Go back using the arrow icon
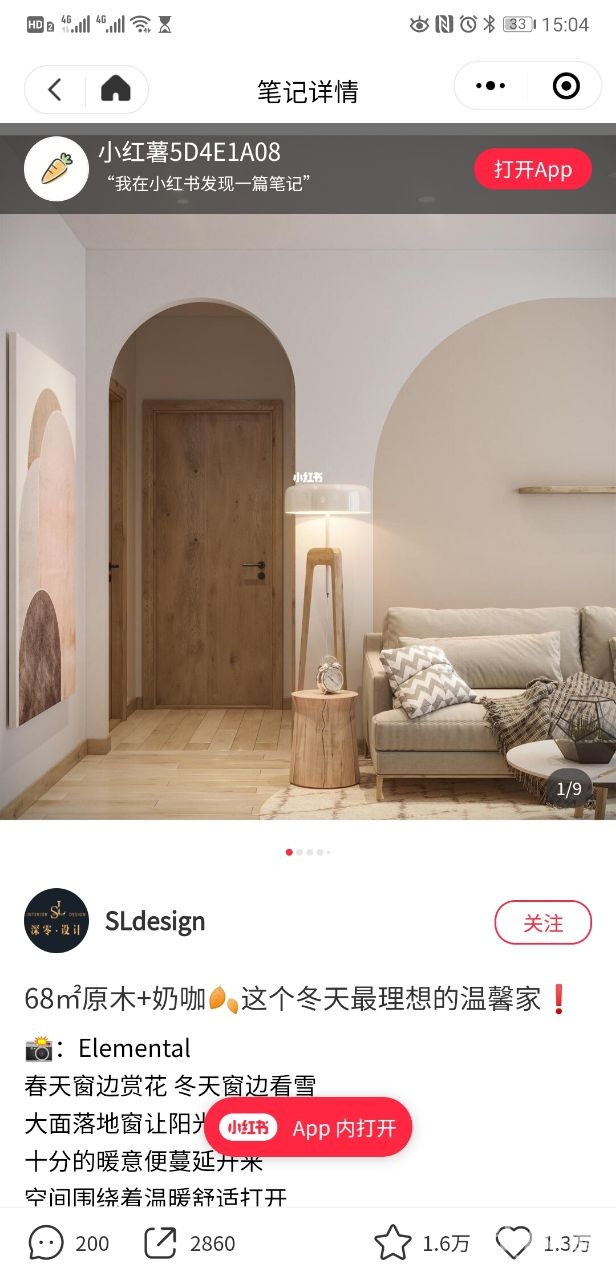 pyautogui.click(x=55, y=90)
